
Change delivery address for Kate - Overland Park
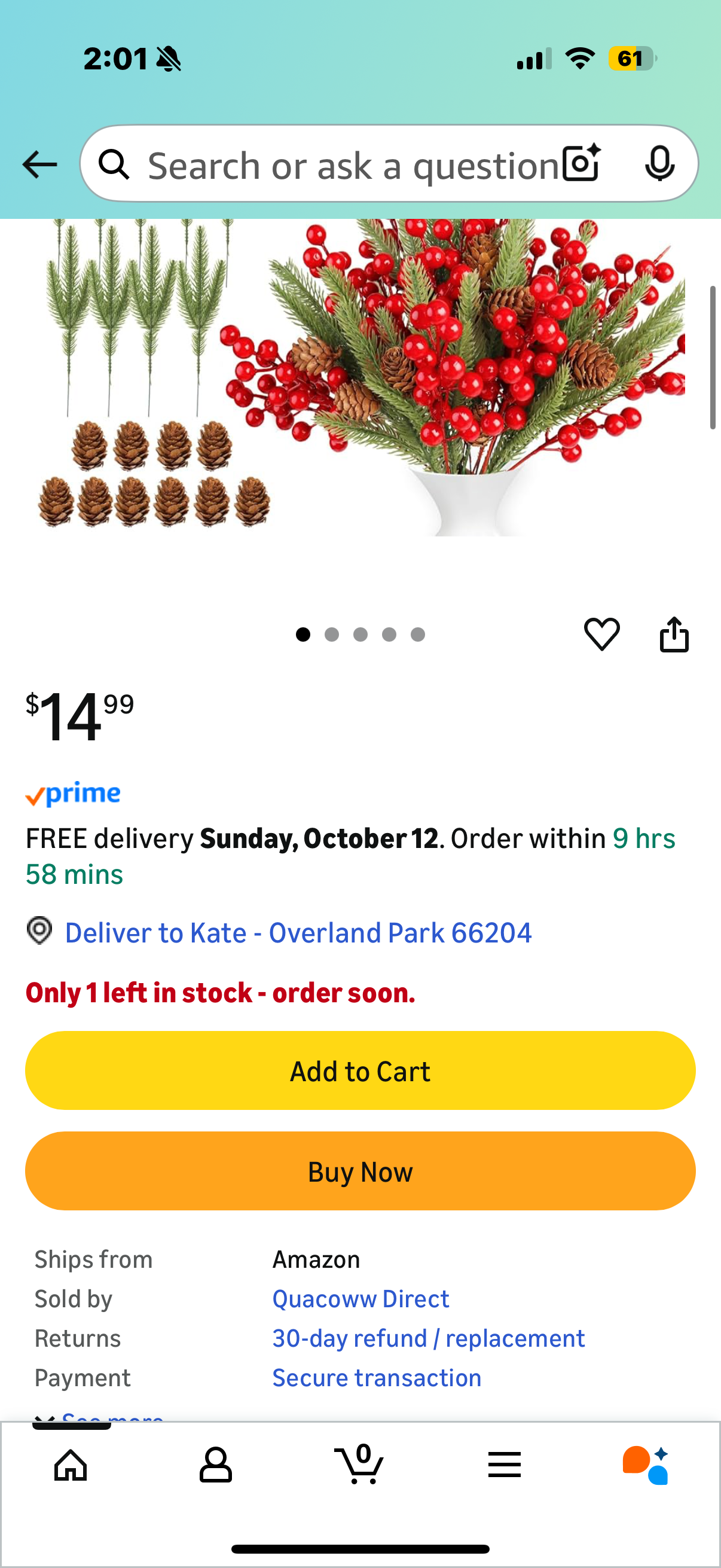(x=298, y=932)
